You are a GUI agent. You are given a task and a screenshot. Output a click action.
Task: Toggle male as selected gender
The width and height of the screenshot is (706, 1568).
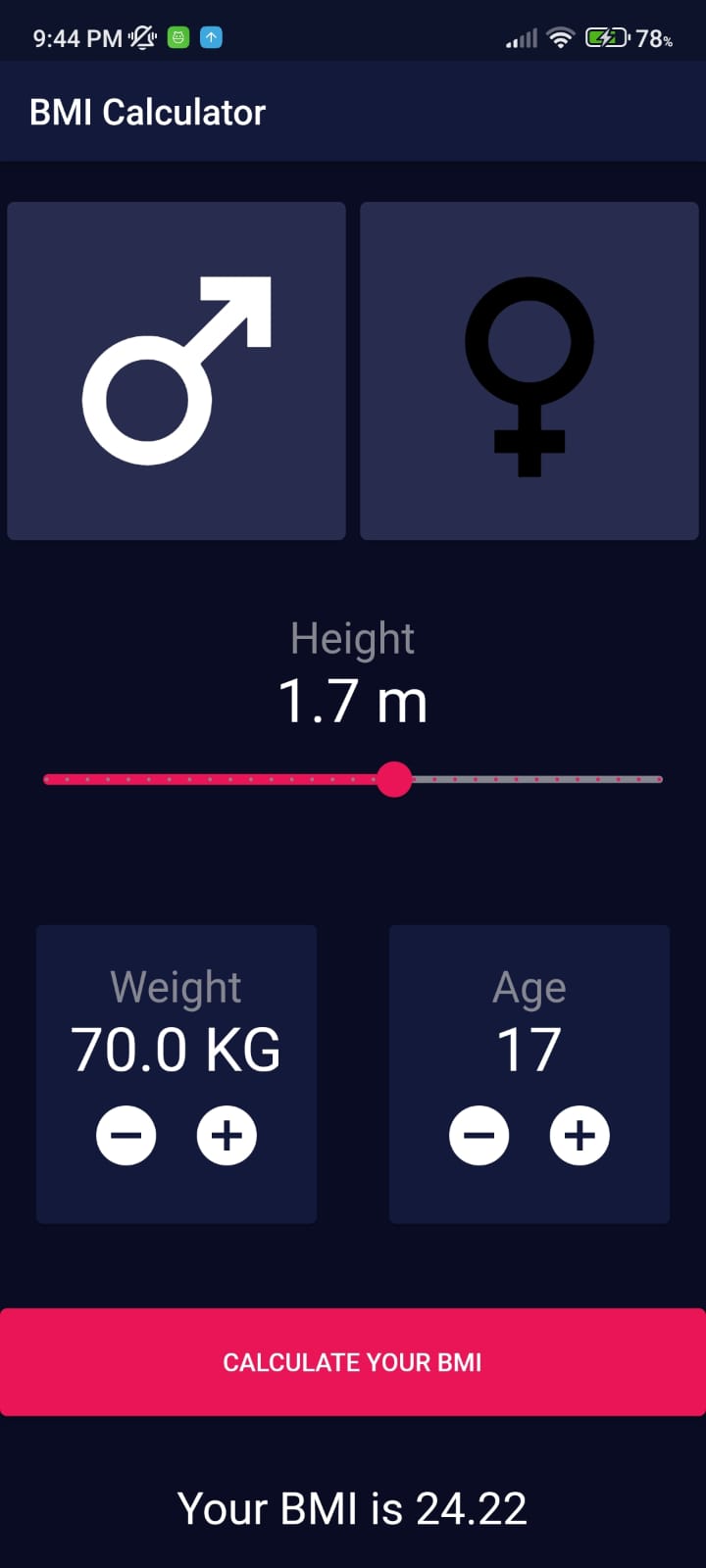coord(176,370)
